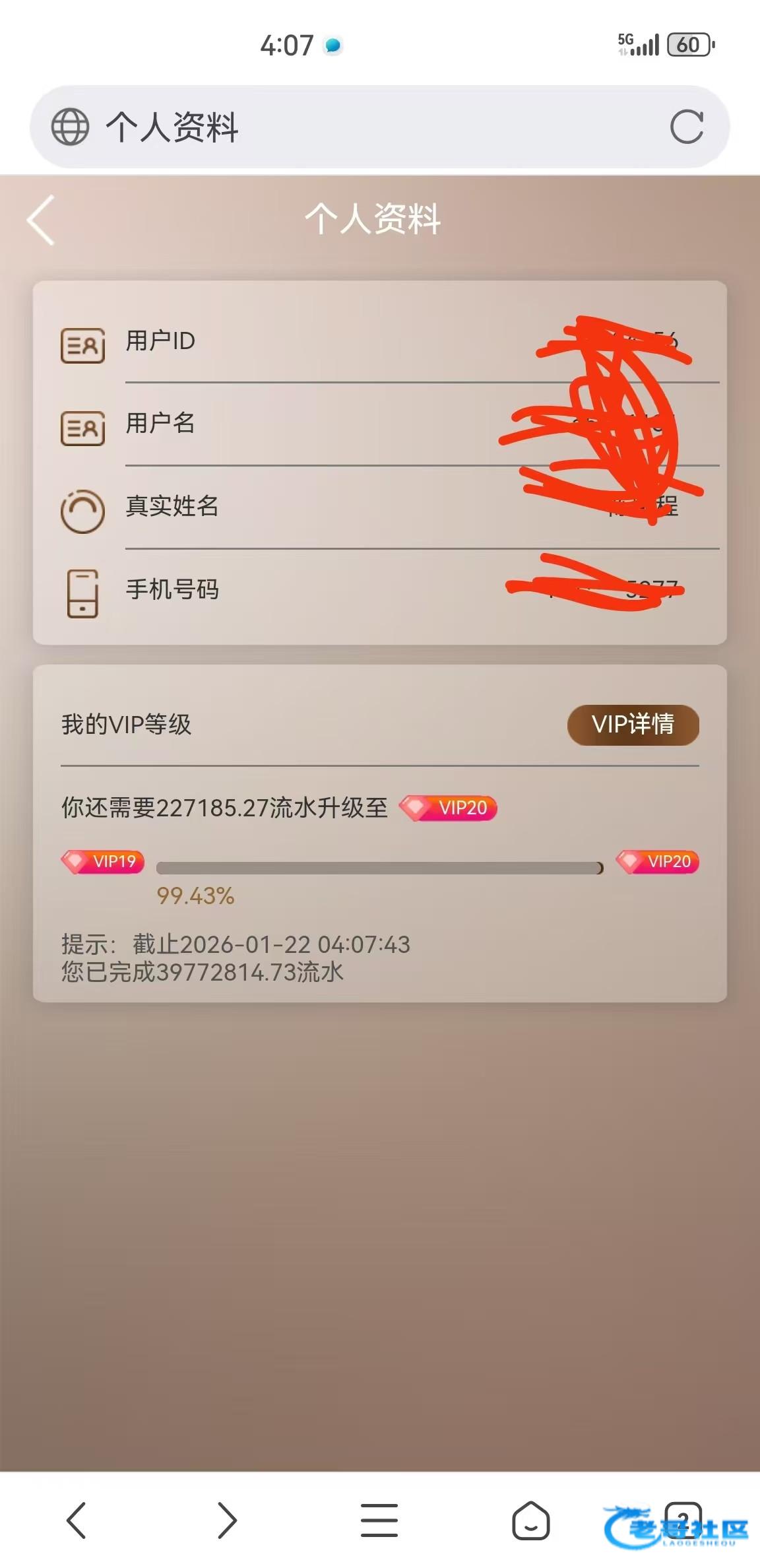Screen dimensions: 760x1568
Task: Open VIP详情 button
Action: 633,725
